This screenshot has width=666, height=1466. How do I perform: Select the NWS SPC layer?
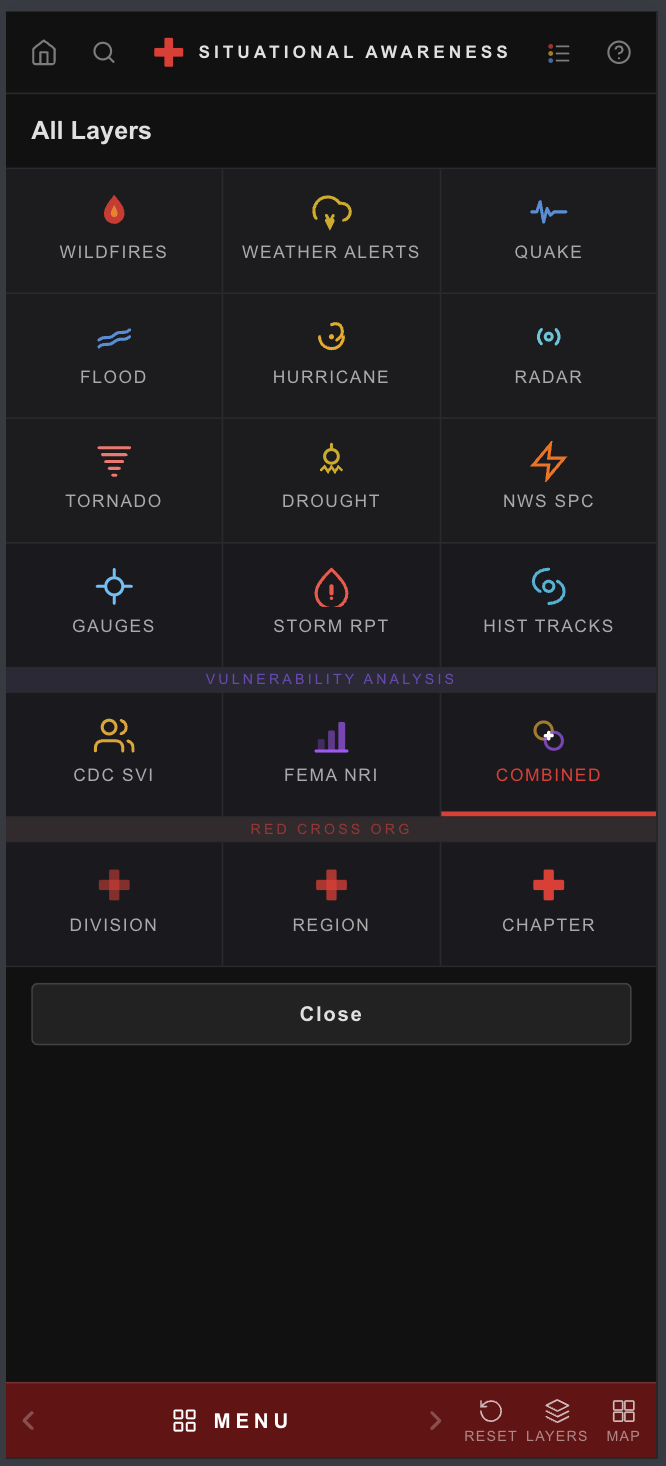tap(548, 480)
